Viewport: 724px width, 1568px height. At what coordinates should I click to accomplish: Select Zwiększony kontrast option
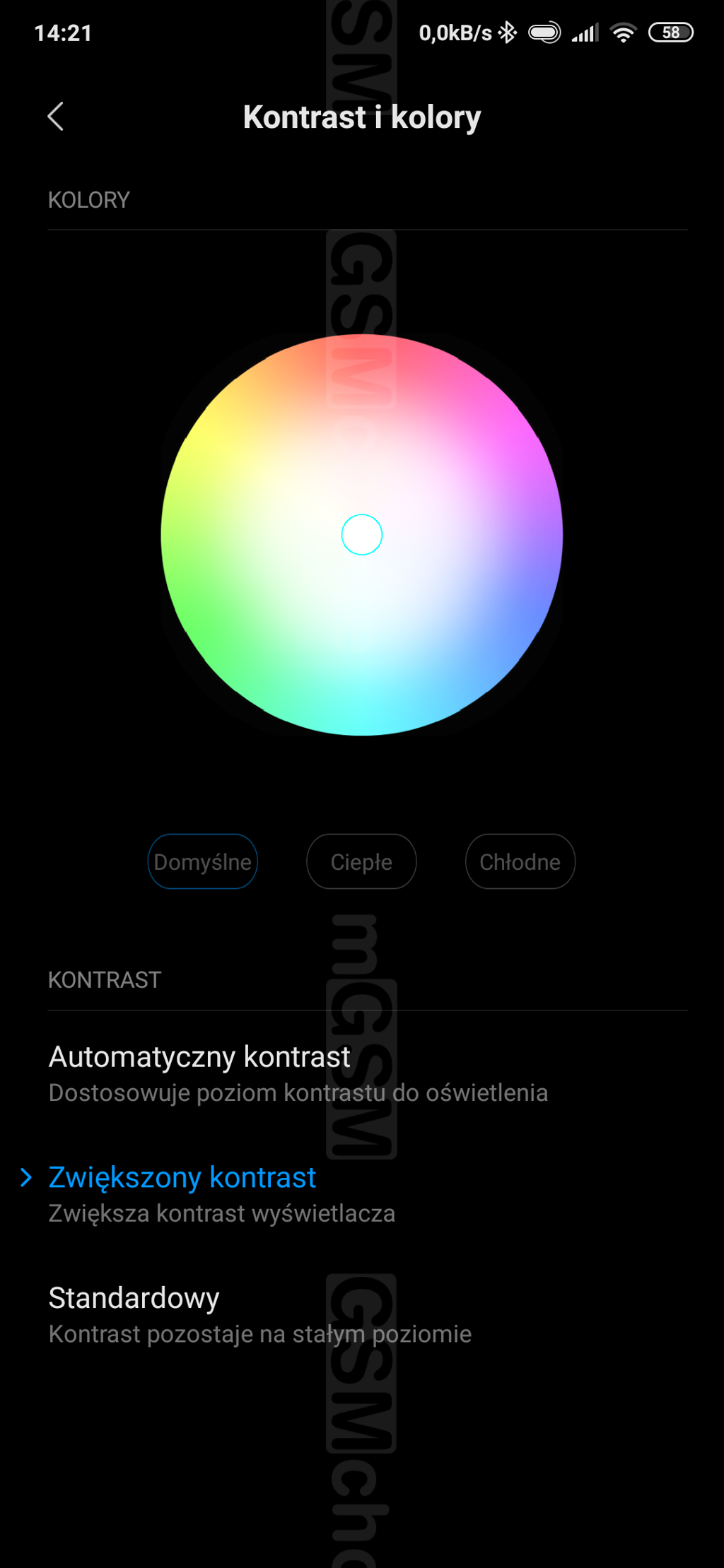tap(221, 1193)
